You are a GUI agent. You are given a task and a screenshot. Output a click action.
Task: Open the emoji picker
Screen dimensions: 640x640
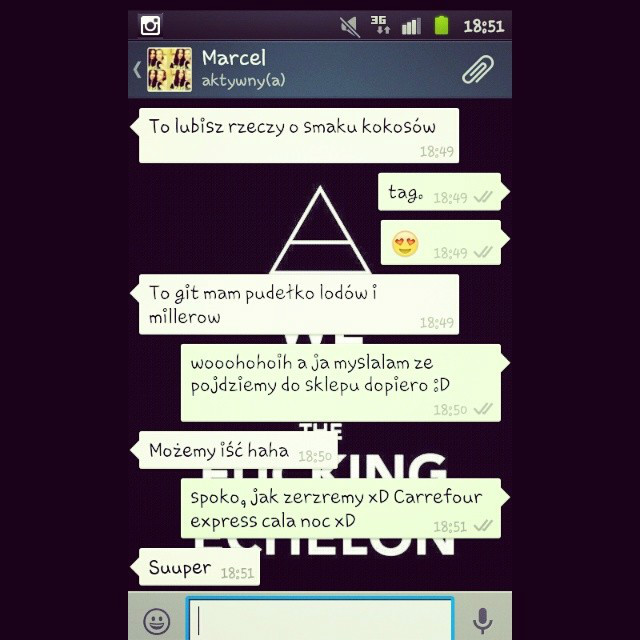(157, 621)
